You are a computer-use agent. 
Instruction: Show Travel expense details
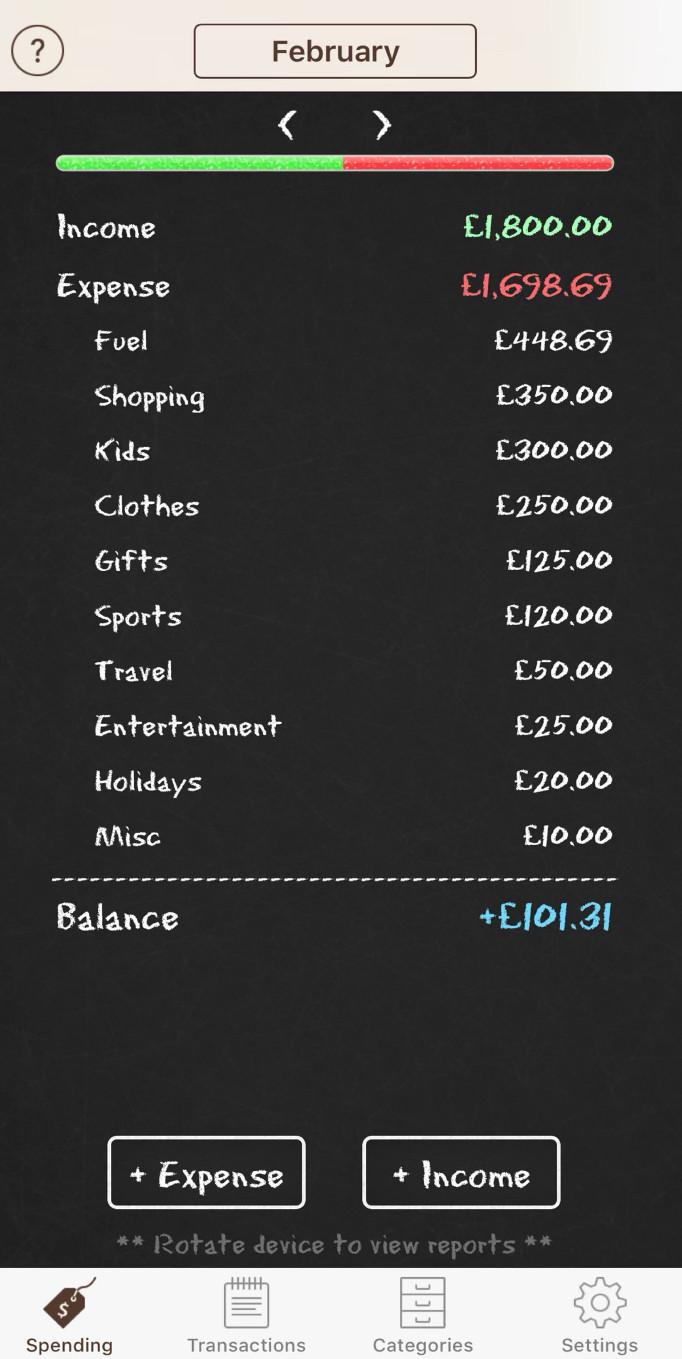coord(334,671)
